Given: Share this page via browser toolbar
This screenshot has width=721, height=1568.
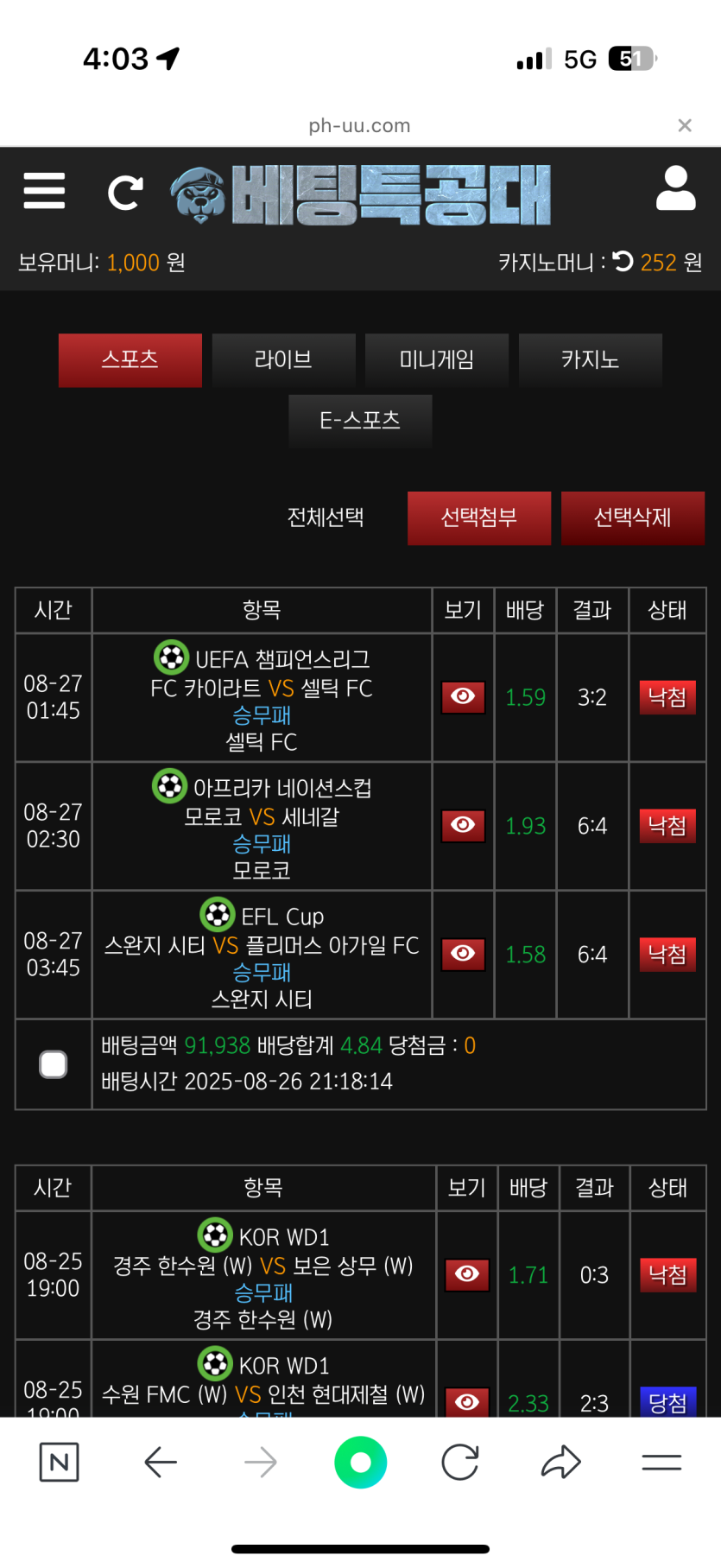Looking at the screenshot, I should pyautogui.click(x=561, y=1463).
